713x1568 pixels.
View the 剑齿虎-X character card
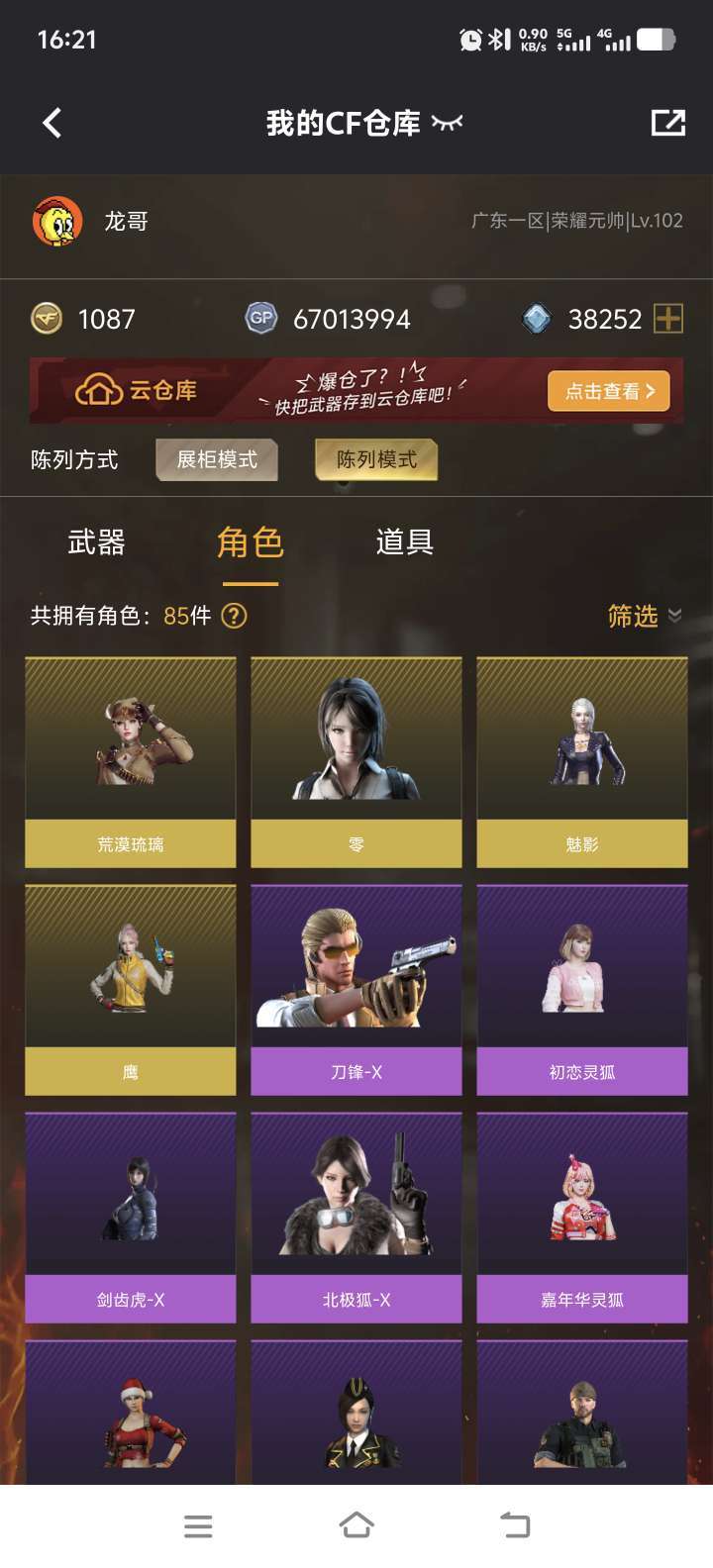tap(131, 1218)
